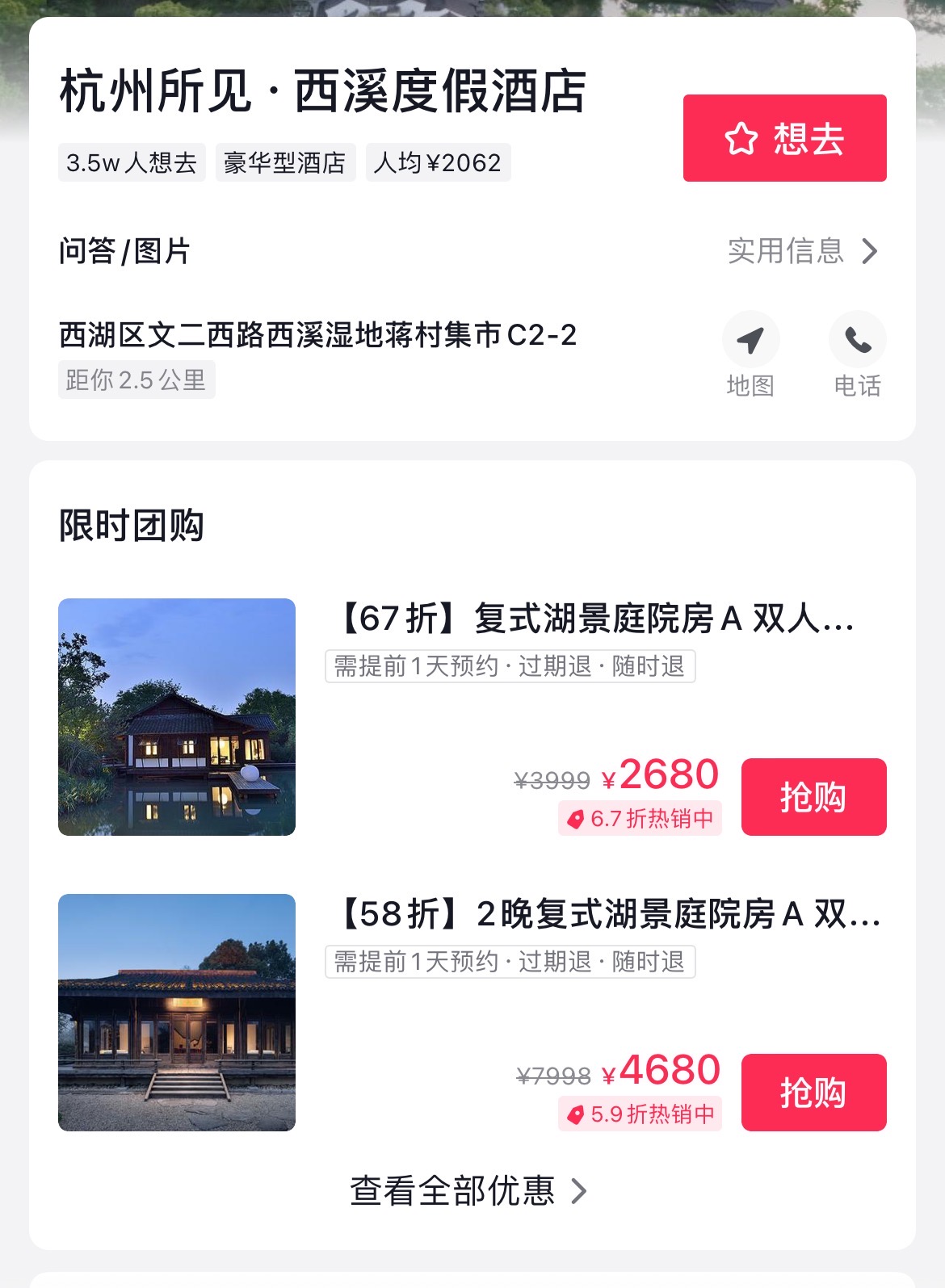Buy the ¥2680 复式湖景庭院房 deal
This screenshot has width=945, height=1288.
[x=813, y=797]
